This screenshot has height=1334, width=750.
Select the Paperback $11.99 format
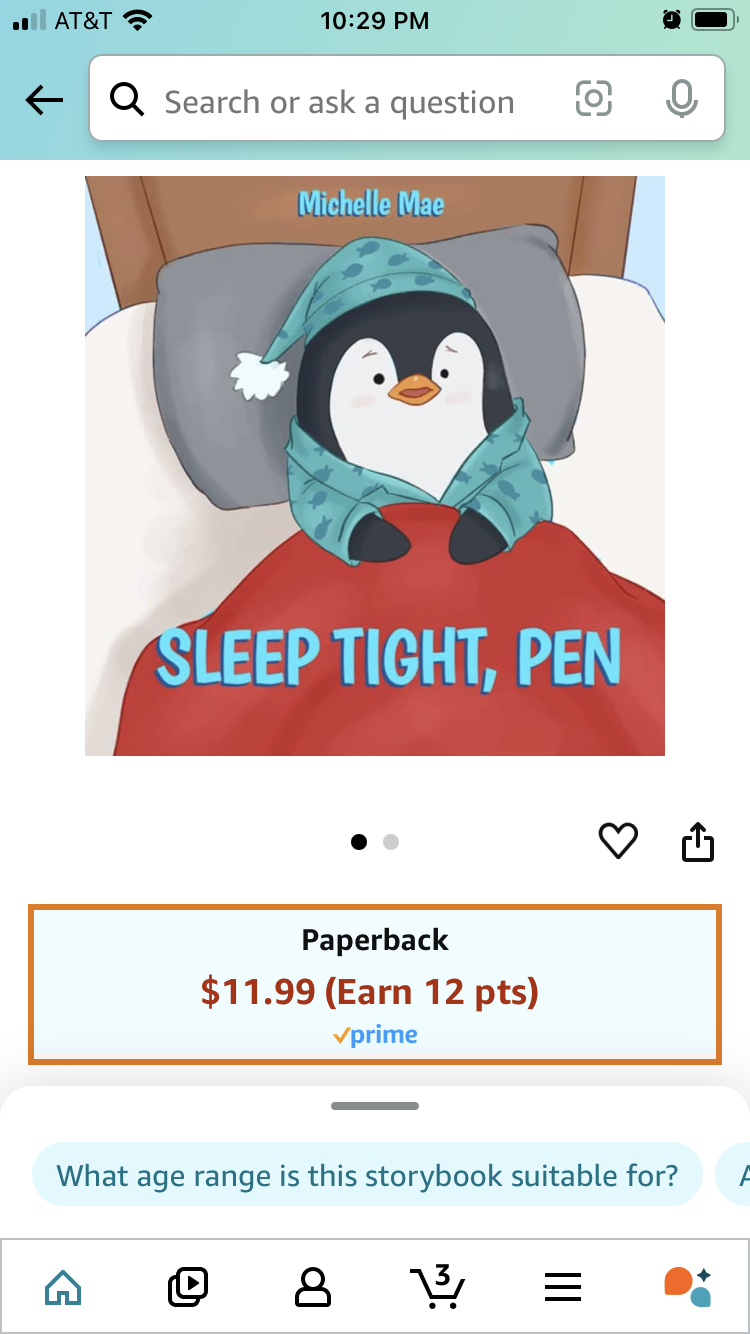pos(375,984)
